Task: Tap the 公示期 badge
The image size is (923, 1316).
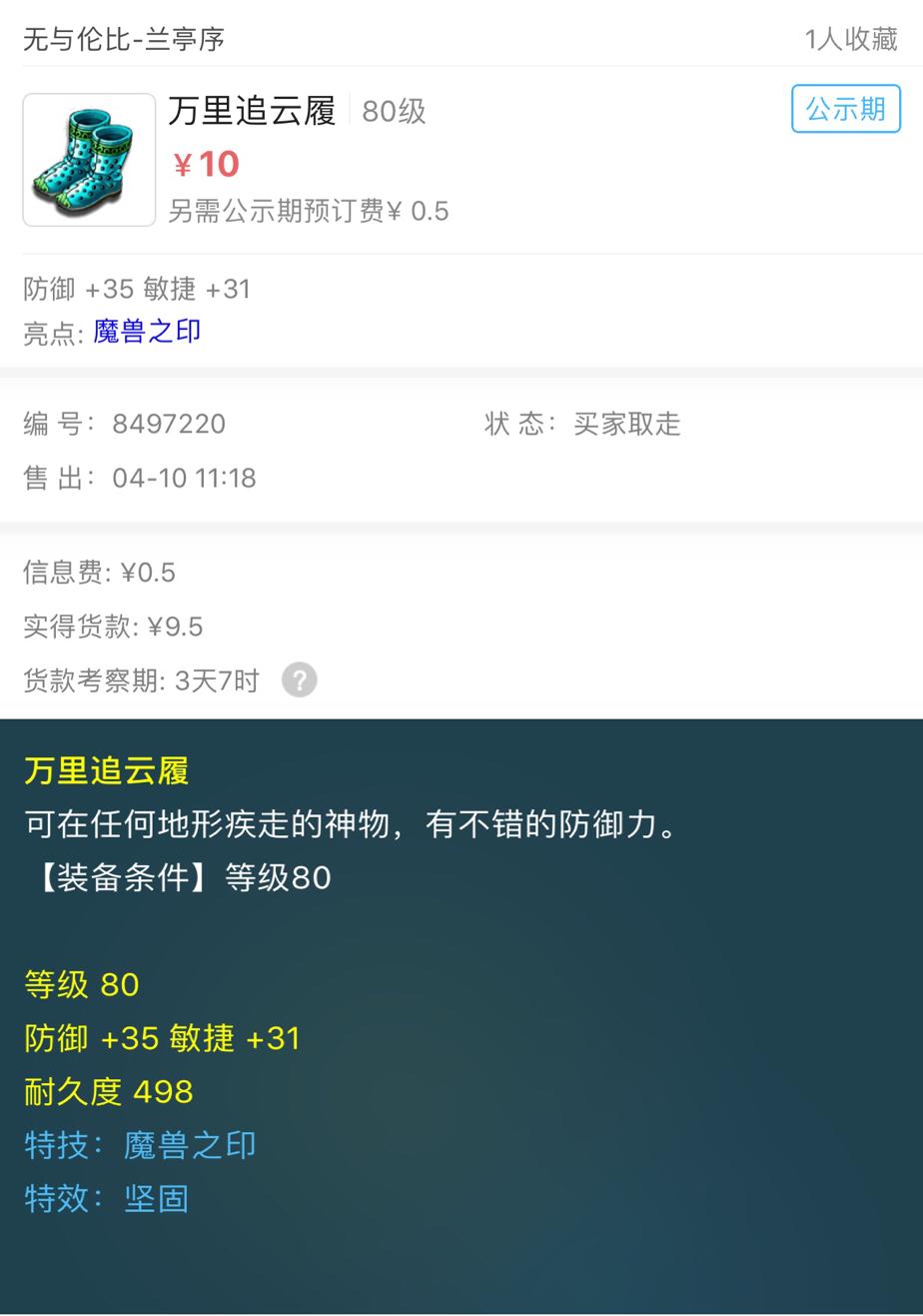Action: 845,108
